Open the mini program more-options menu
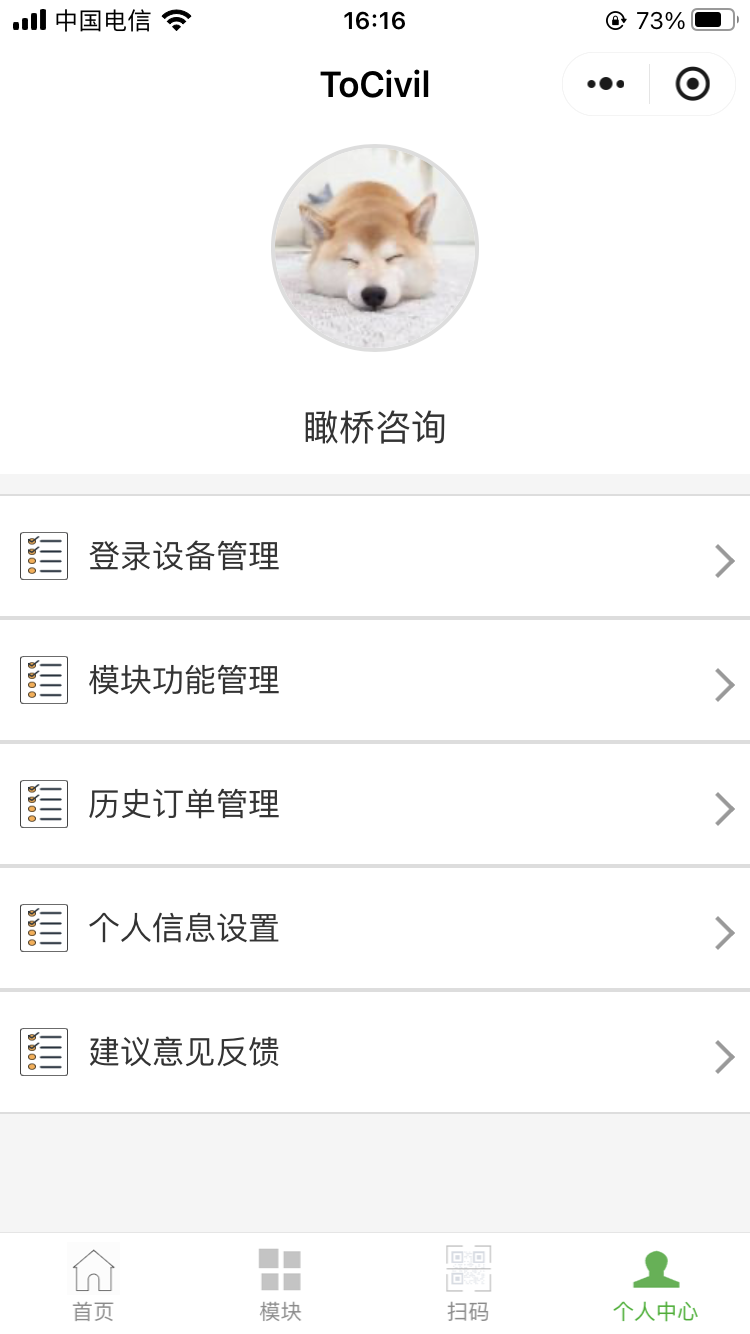The width and height of the screenshot is (750, 1334). pos(606,85)
